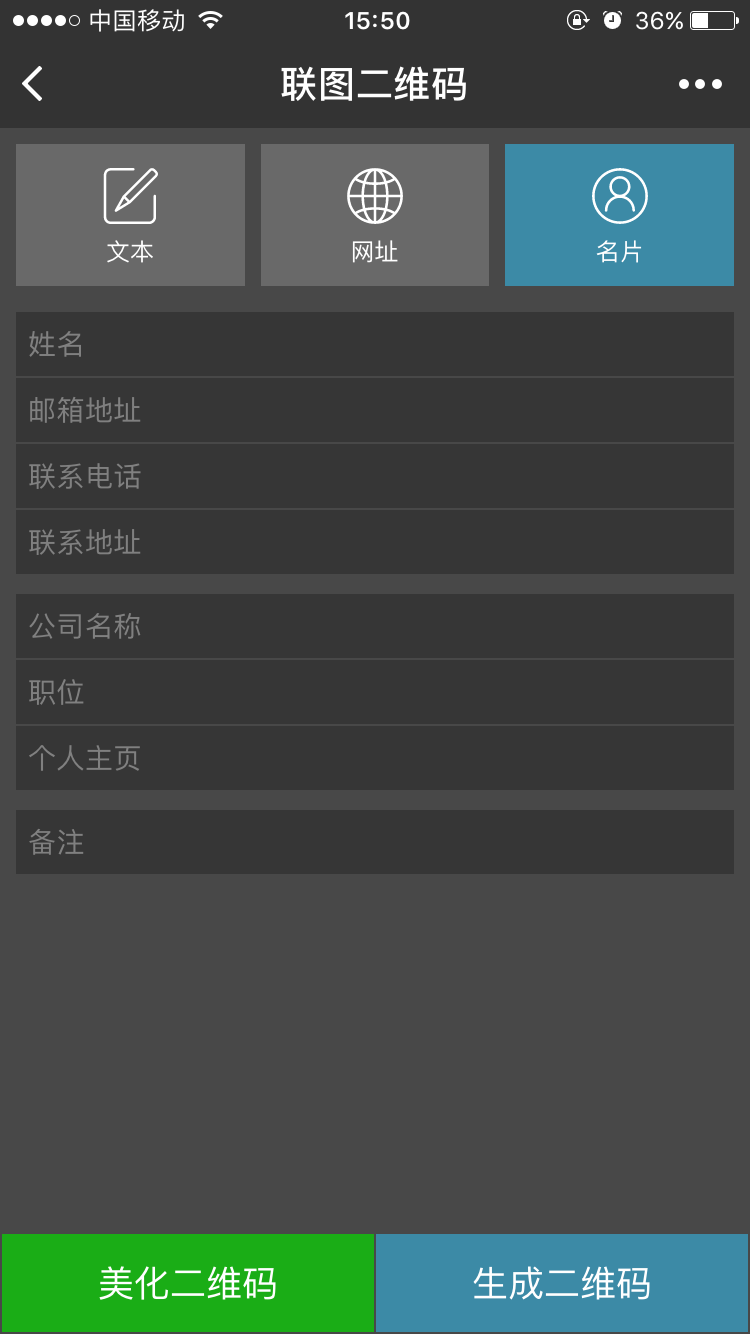The height and width of the screenshot is (1334, 750).
Task: Switch to the 文本 tab
Action: [130, 215]
